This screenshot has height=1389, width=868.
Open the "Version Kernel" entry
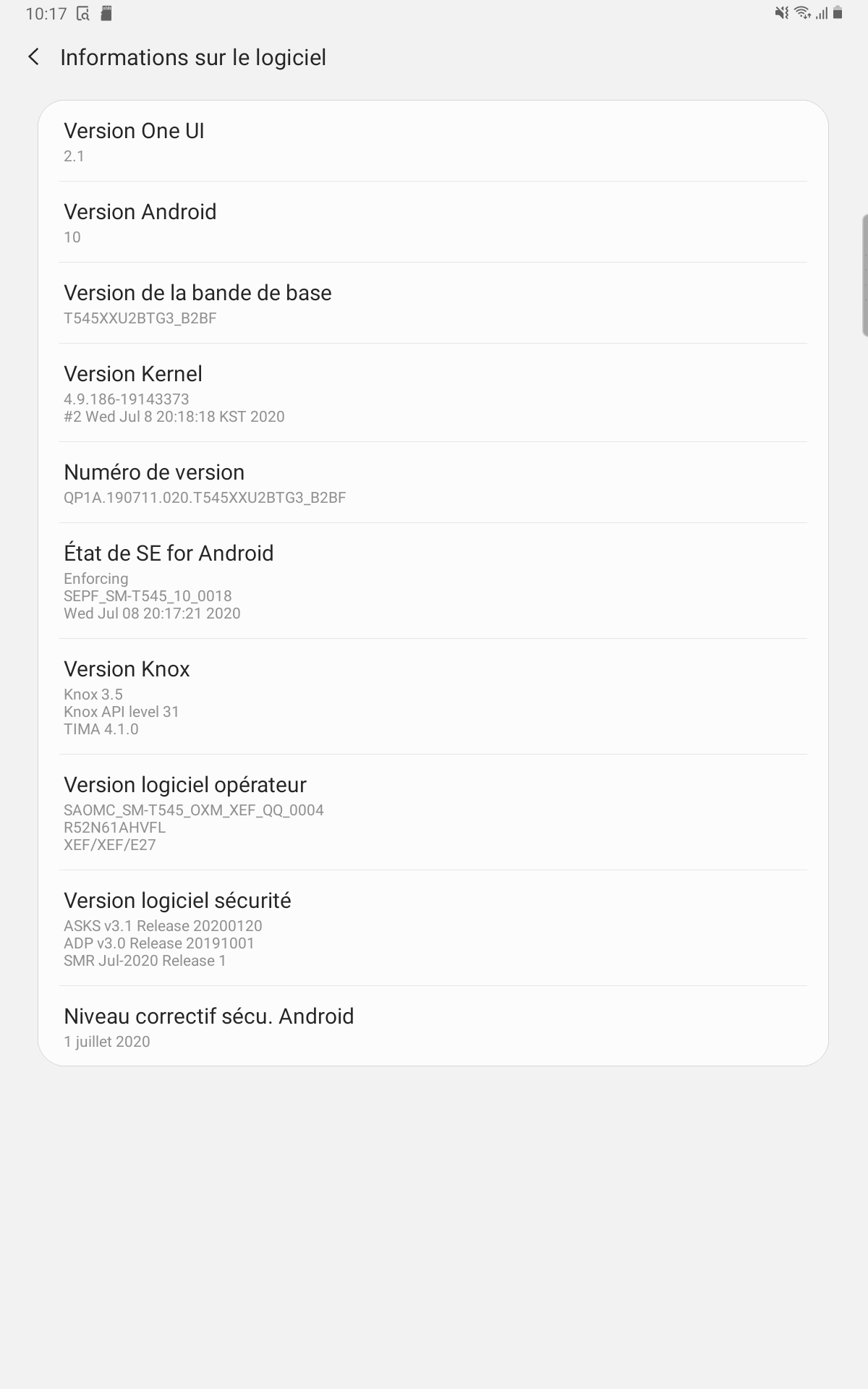click(x=434, y=393)
